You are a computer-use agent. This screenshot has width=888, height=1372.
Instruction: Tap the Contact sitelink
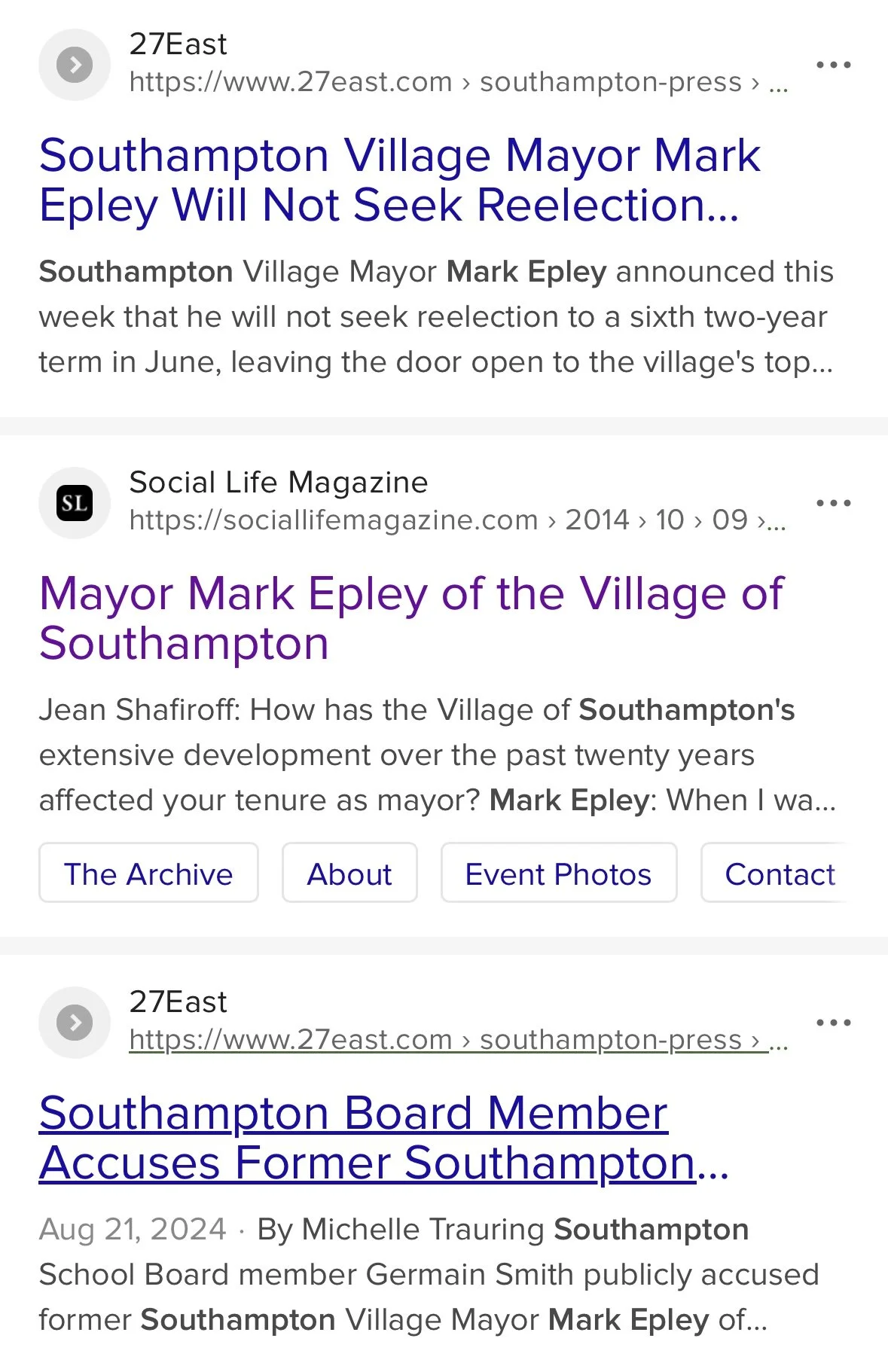[780, 874]
